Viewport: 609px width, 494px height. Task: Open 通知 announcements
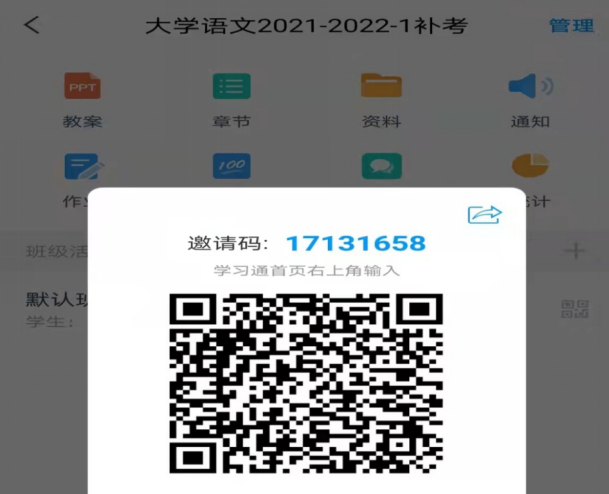[x=530, y=99]
